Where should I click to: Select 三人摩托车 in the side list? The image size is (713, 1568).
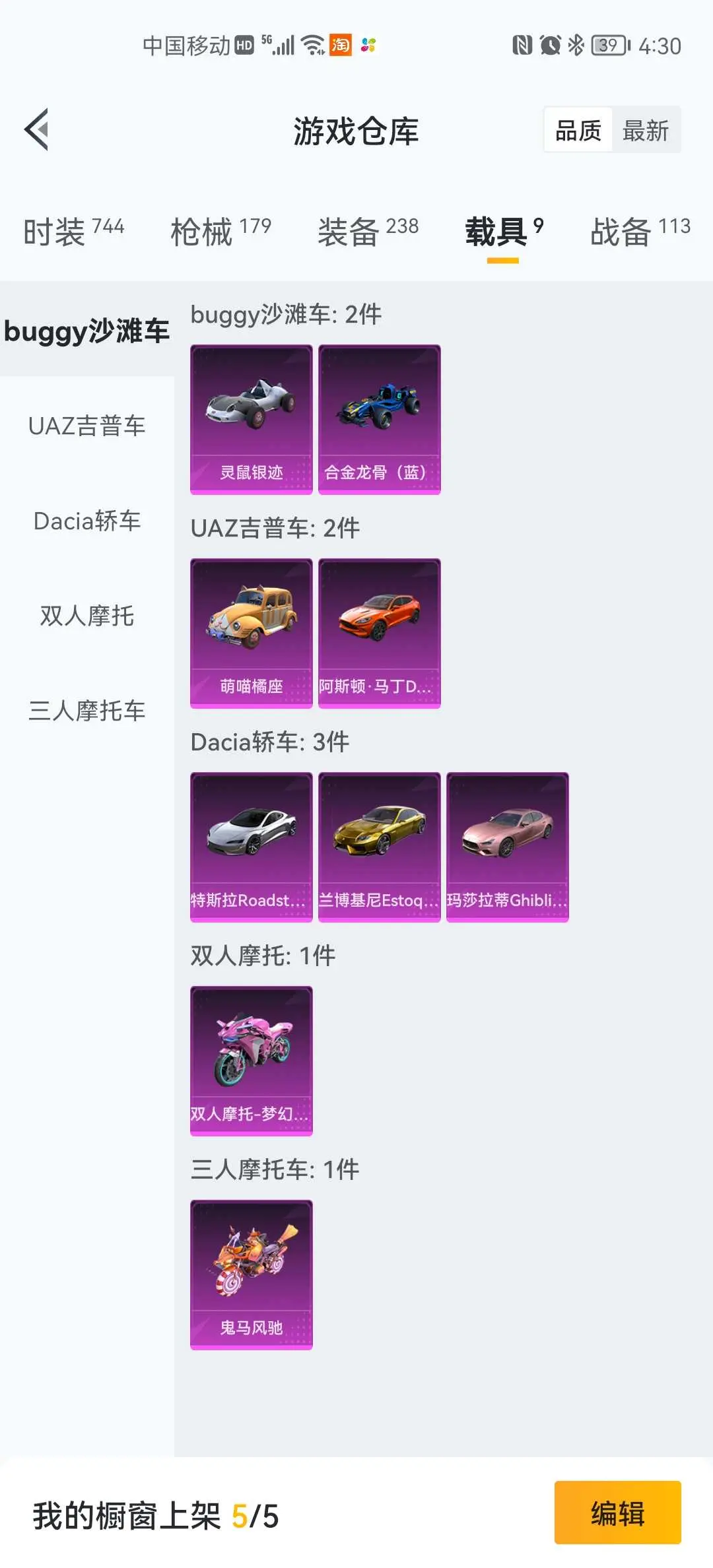click(87, 711)
